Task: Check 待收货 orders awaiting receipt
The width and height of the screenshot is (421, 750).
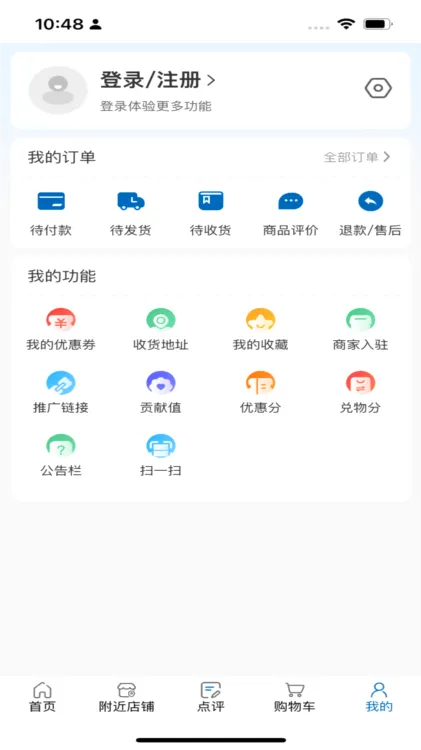Action: [x=210, y=213]
